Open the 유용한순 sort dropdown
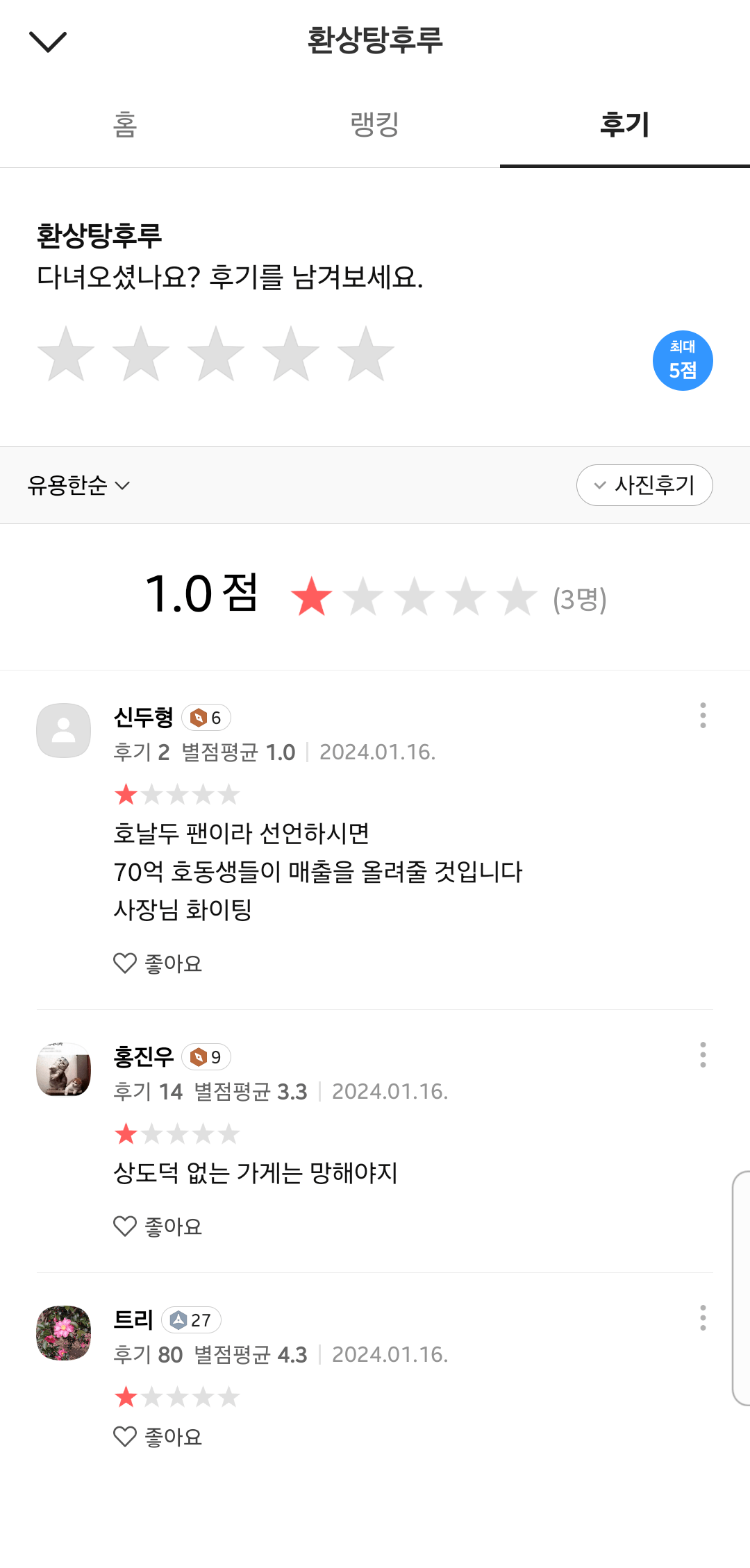This screenshot has height=1568, width=750. (78, 485)
